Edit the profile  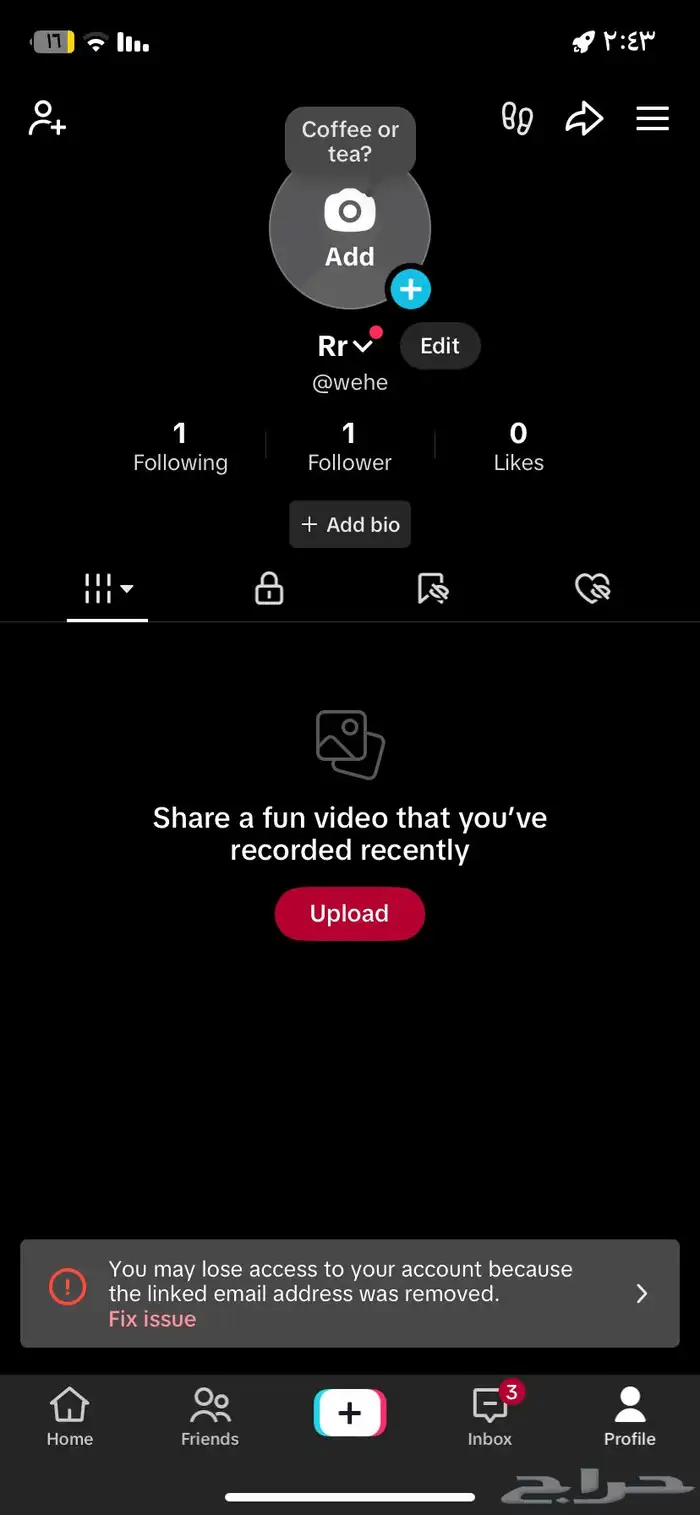pyautogui.click(x=440, y=346)
